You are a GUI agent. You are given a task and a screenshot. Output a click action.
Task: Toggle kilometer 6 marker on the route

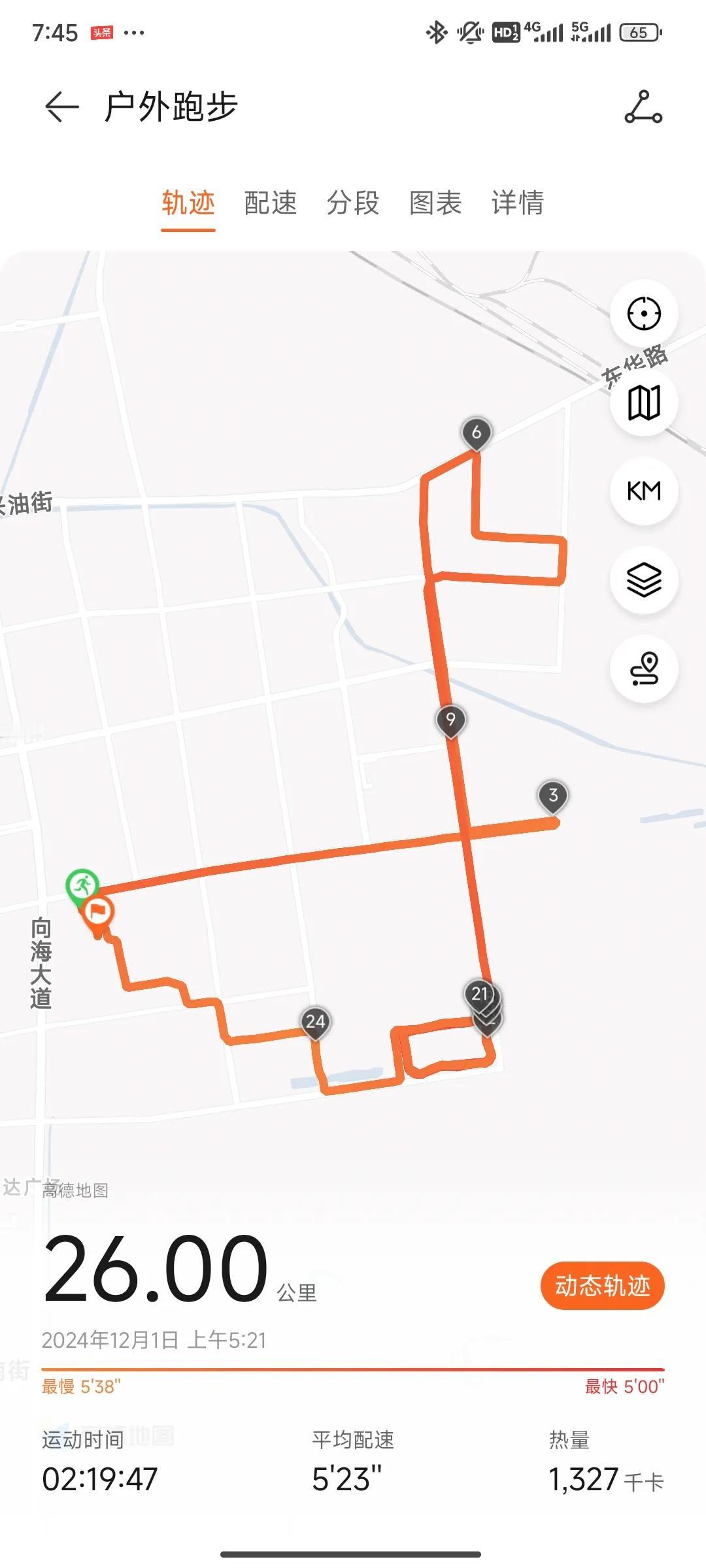(477, 431)
